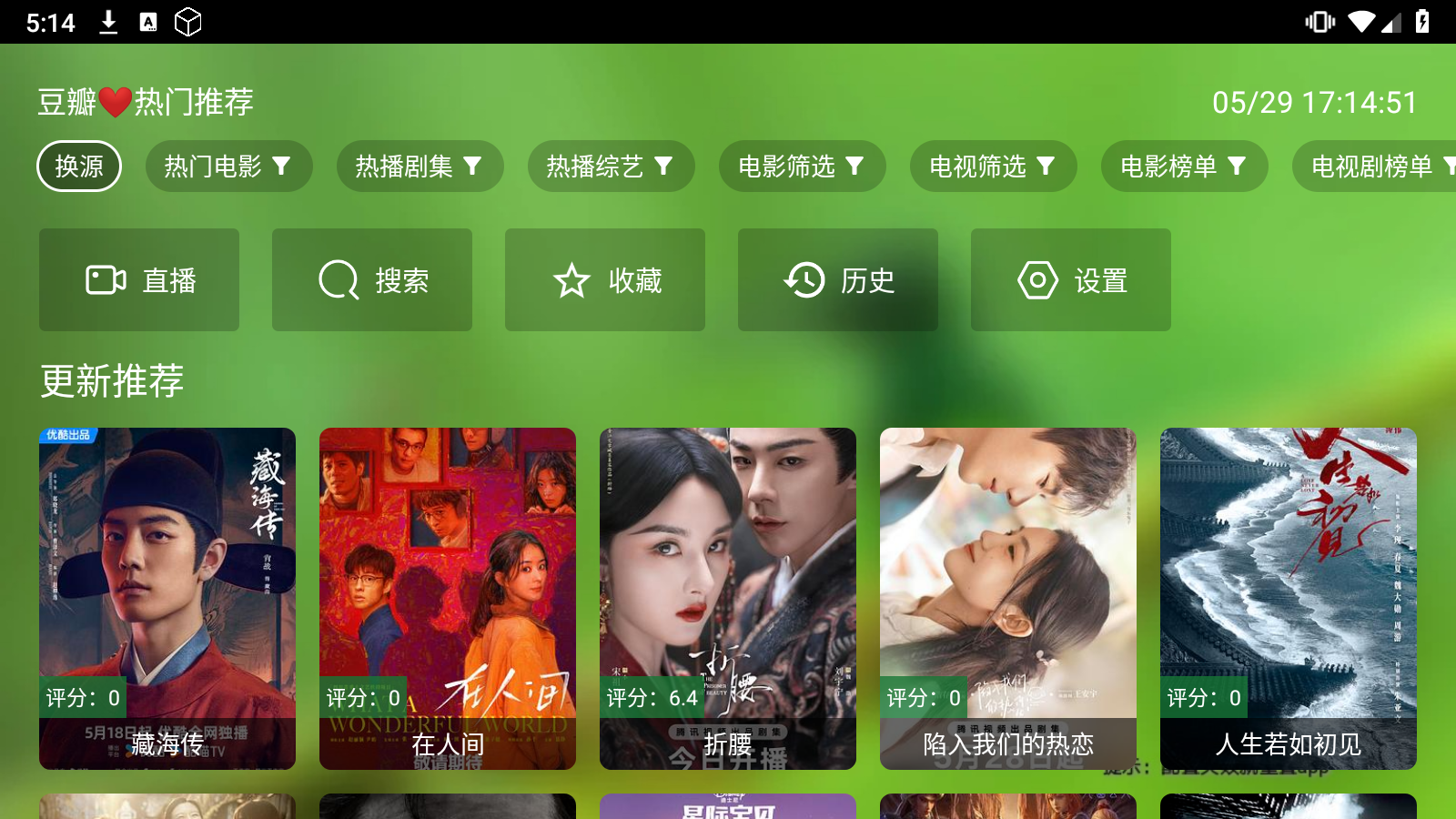Expand the 电视筛选 filter chip
The width and height of the screenshot is (1456, 819).
click(x=993, y=167)
